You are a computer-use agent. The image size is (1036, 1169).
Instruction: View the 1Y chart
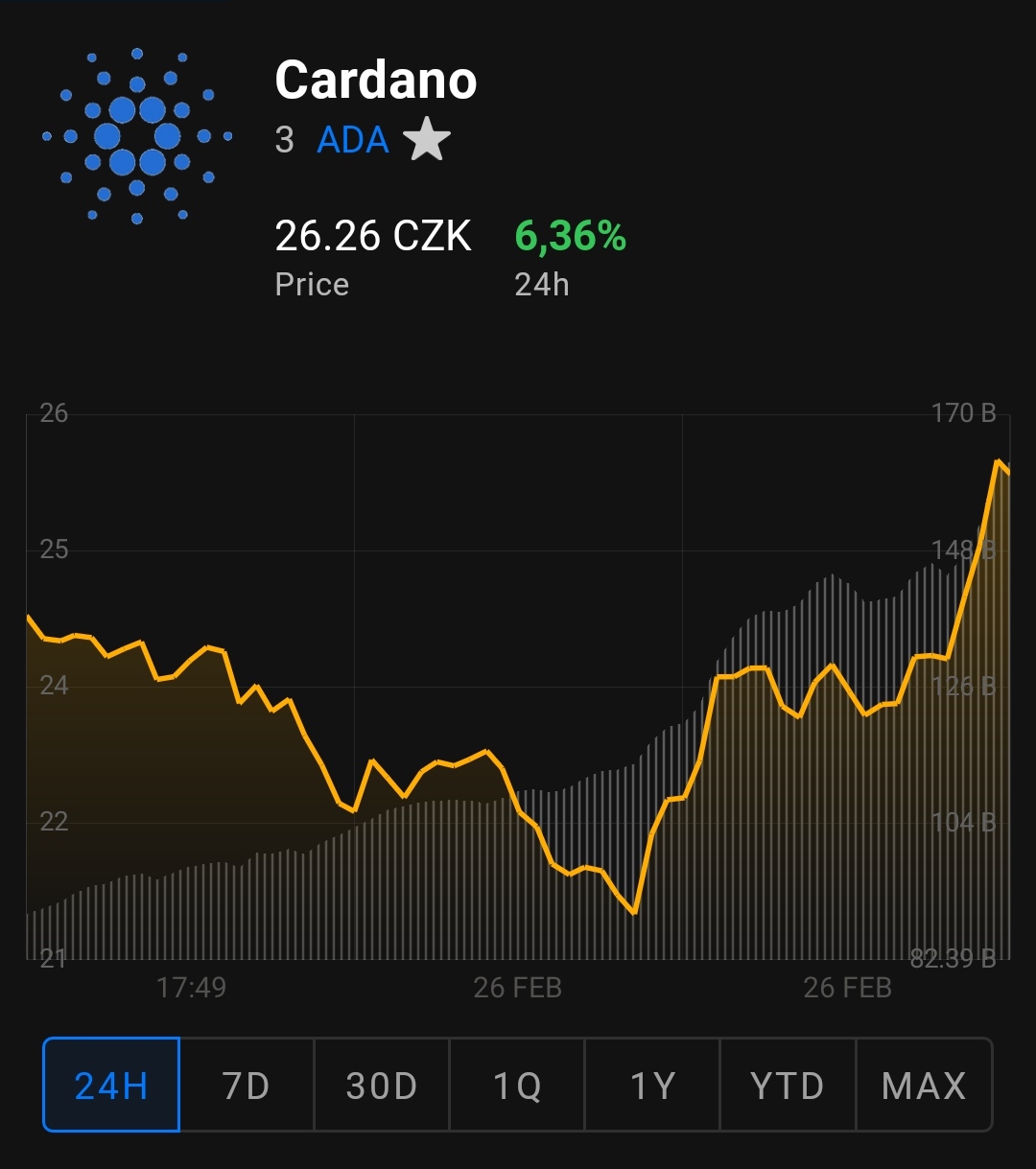(x=652, y=1086)
